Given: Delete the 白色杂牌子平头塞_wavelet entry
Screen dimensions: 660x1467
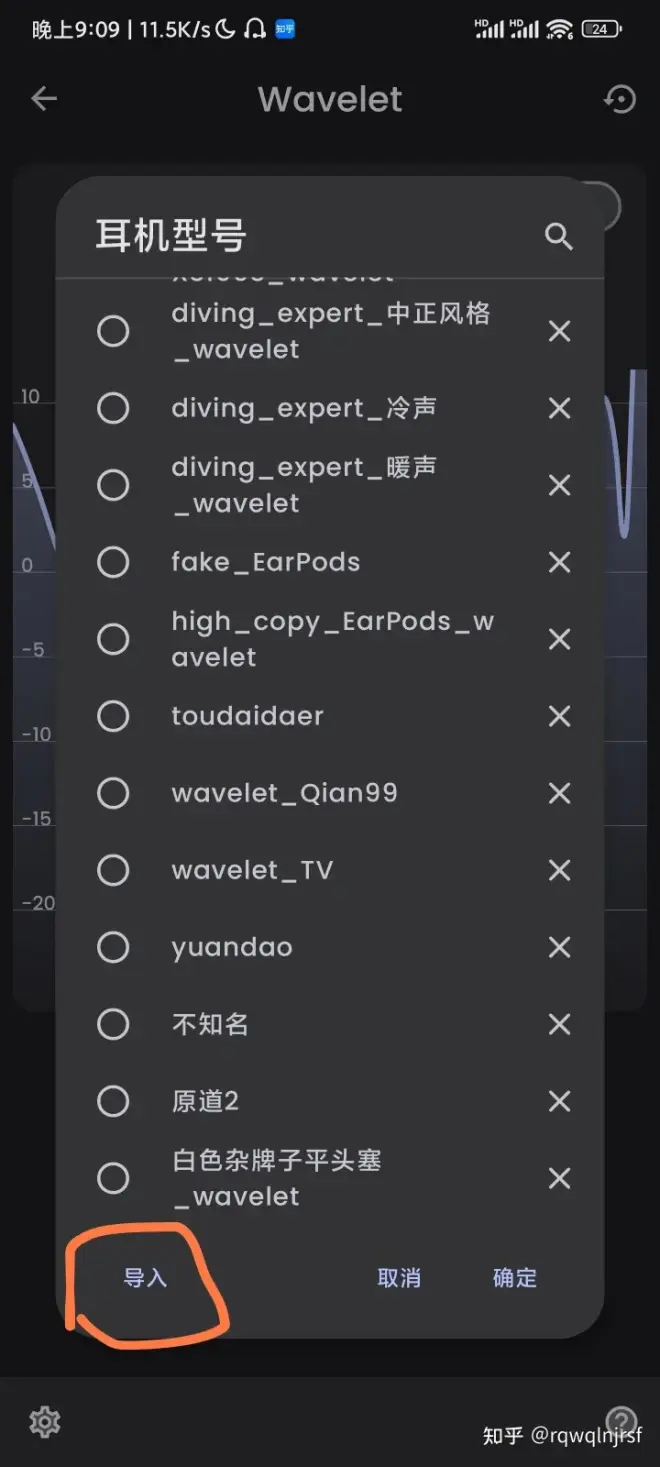Looking at the screenshot, I should pos(559,1178).
